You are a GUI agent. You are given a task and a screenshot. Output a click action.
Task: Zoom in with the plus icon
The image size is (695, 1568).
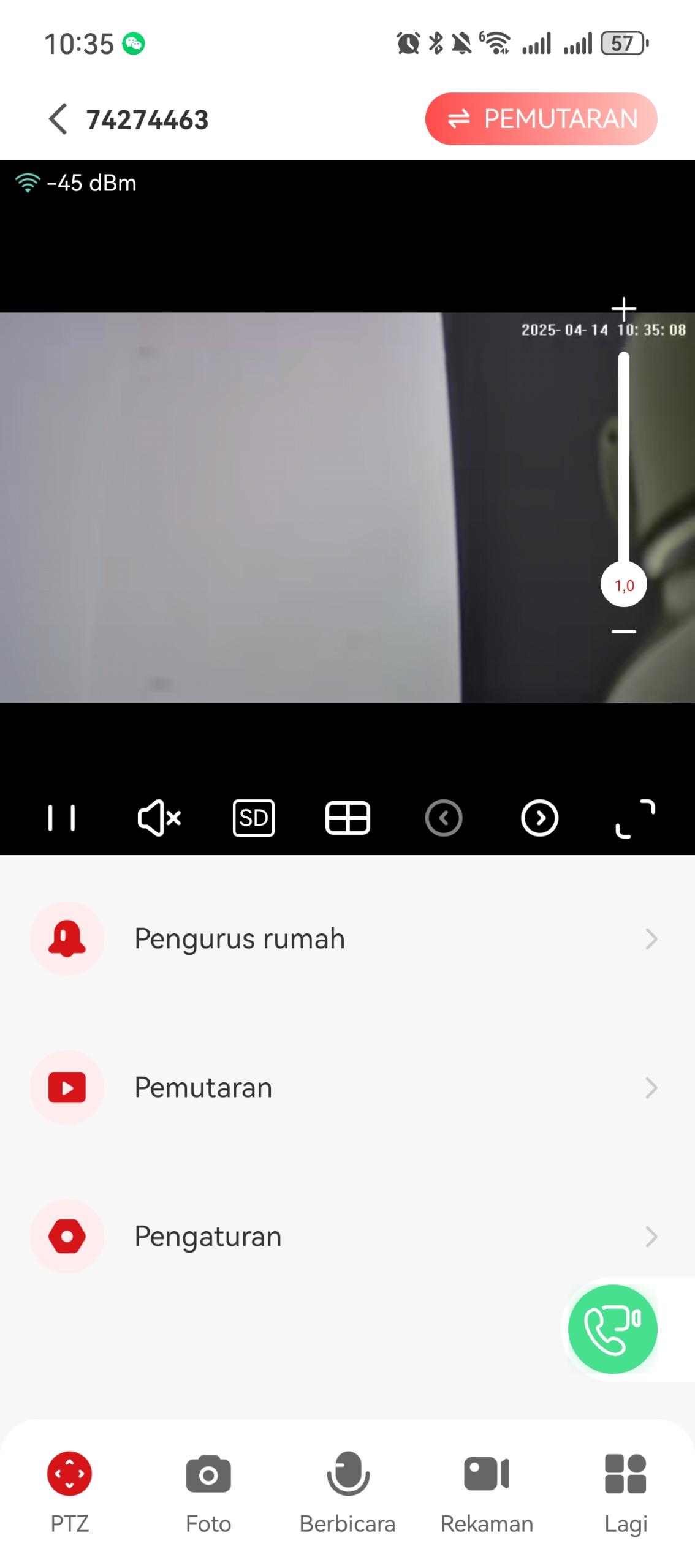pos(624,309)
